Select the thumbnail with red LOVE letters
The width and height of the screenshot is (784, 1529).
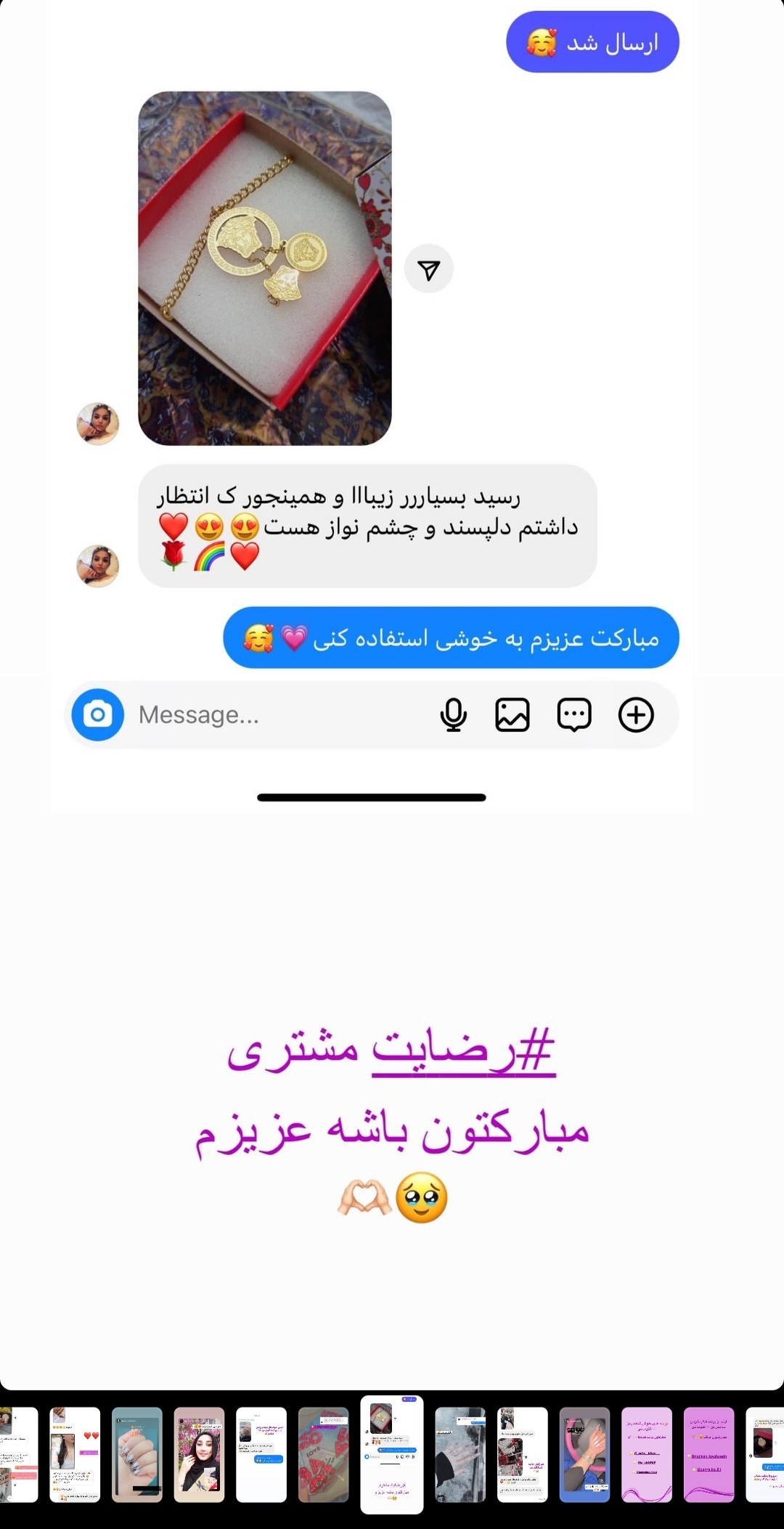point(324,1454)
